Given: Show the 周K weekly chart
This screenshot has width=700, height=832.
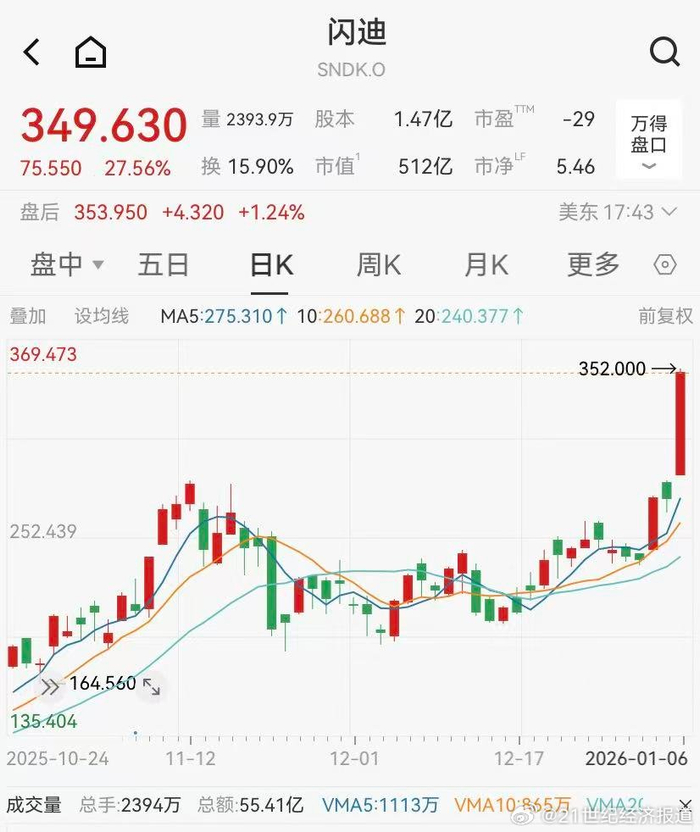Looking at the screenshot, I should click(378, 265).
